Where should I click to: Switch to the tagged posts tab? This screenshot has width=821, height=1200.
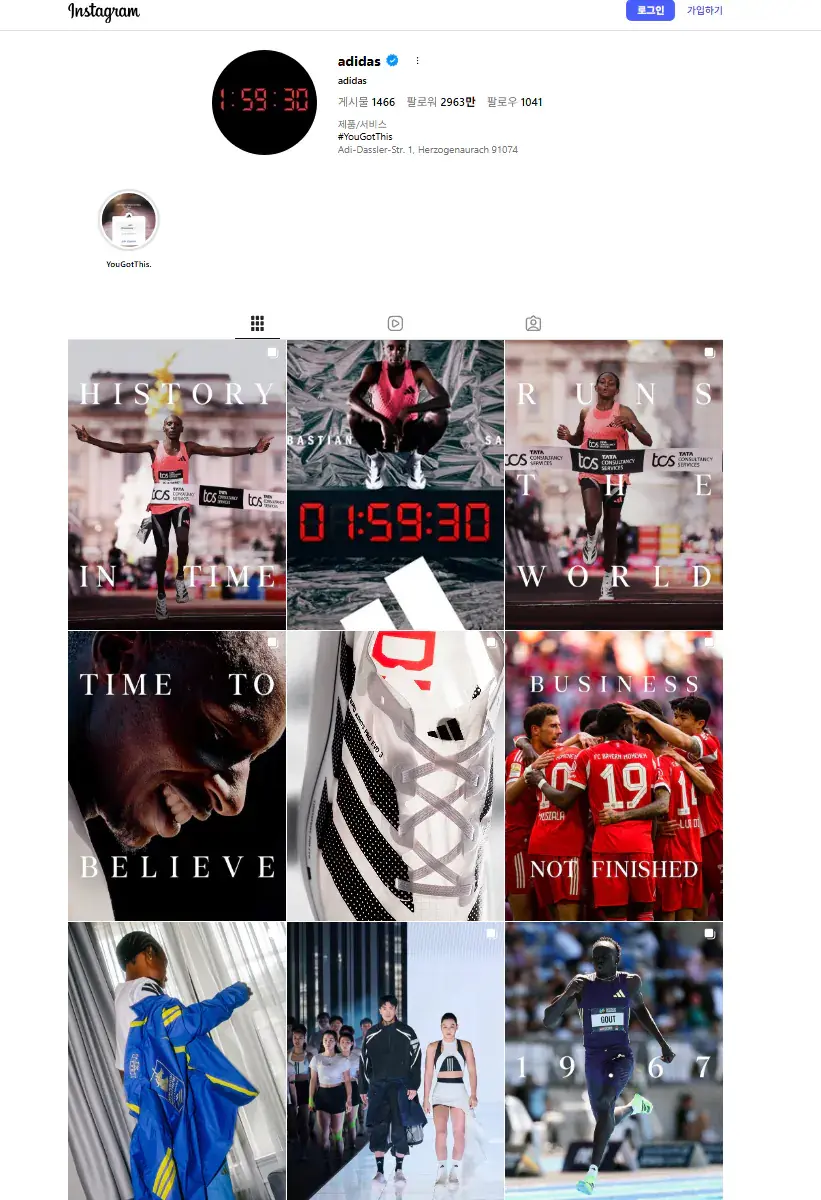click(x=533, y=323)
